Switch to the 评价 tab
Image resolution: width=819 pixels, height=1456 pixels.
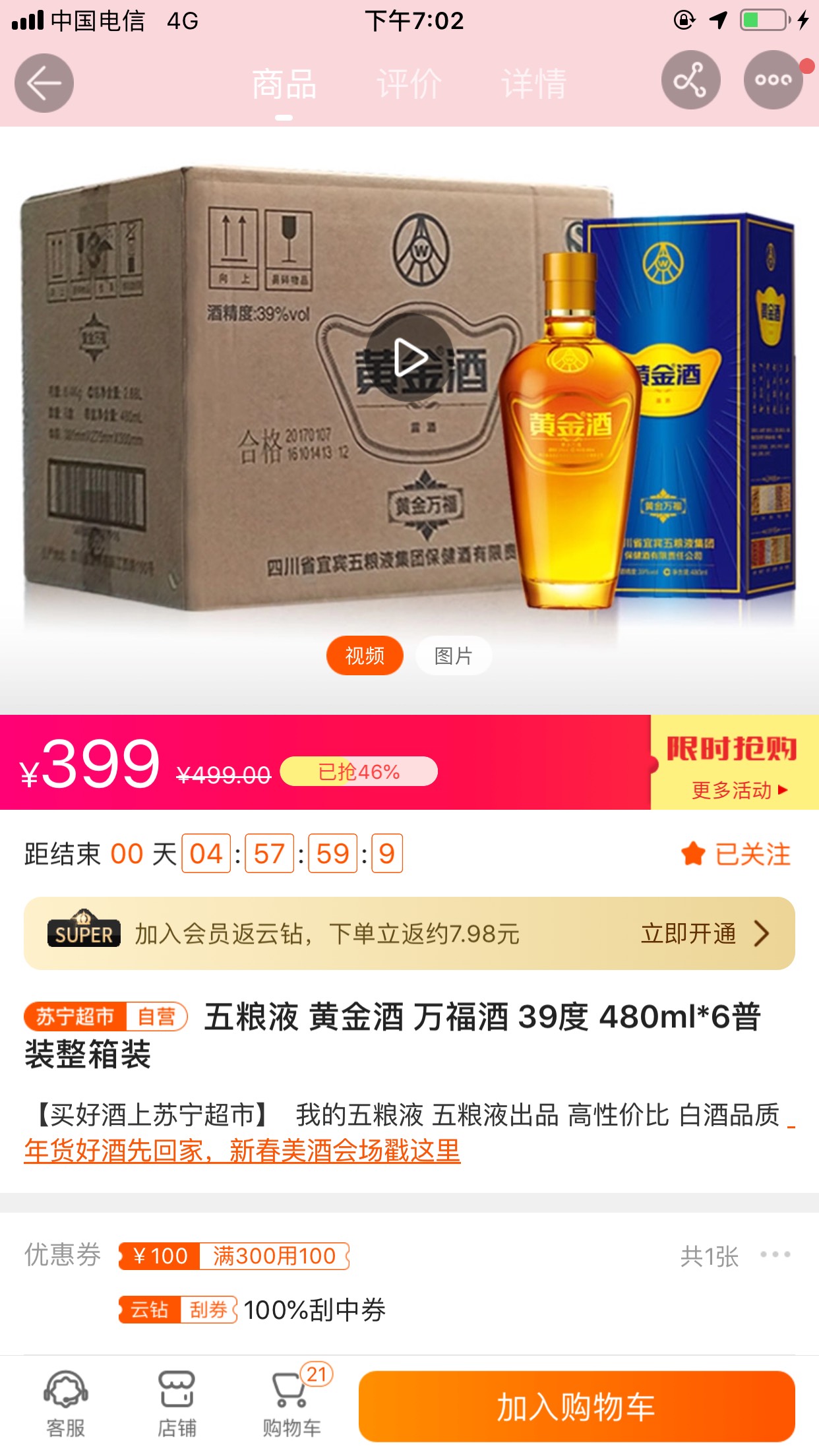pyautogui.click(x=409, y=84)
